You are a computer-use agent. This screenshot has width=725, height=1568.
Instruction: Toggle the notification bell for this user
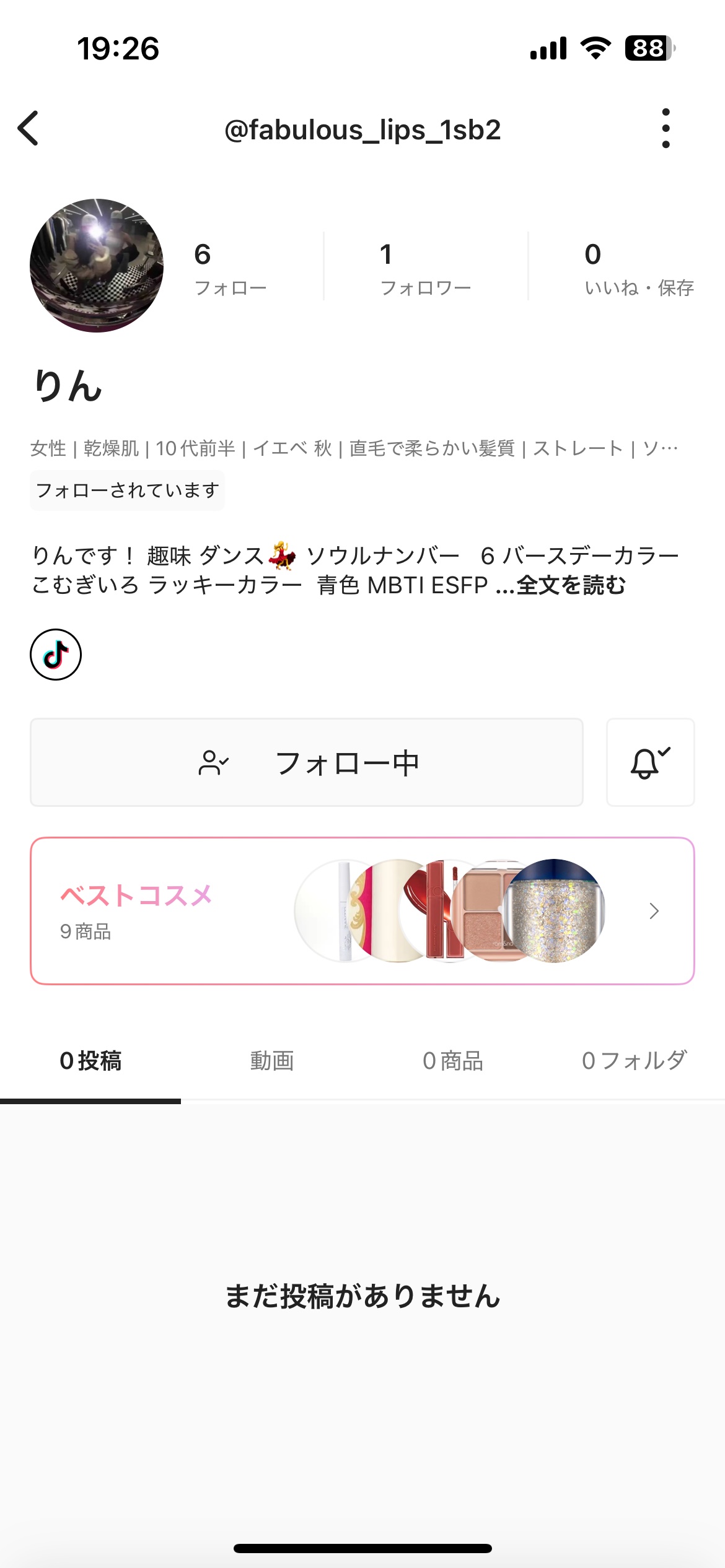pos(651,762)
